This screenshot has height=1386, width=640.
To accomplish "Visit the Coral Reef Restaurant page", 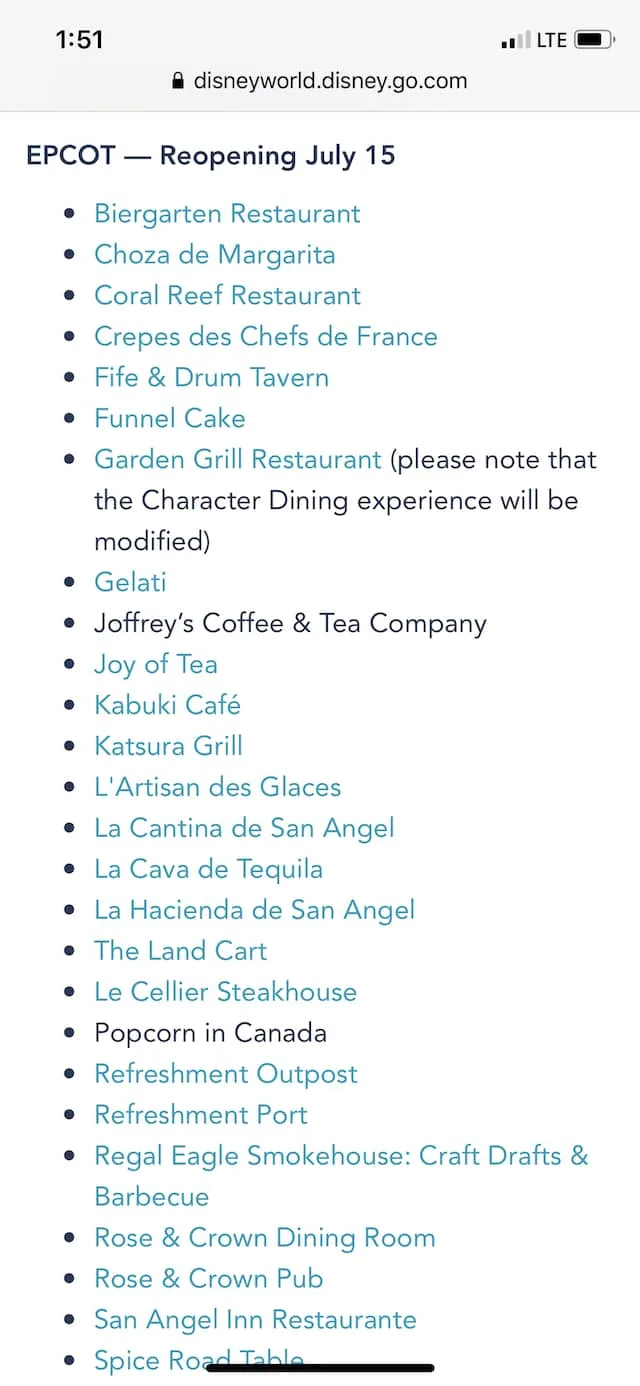I will pos(227,296).
